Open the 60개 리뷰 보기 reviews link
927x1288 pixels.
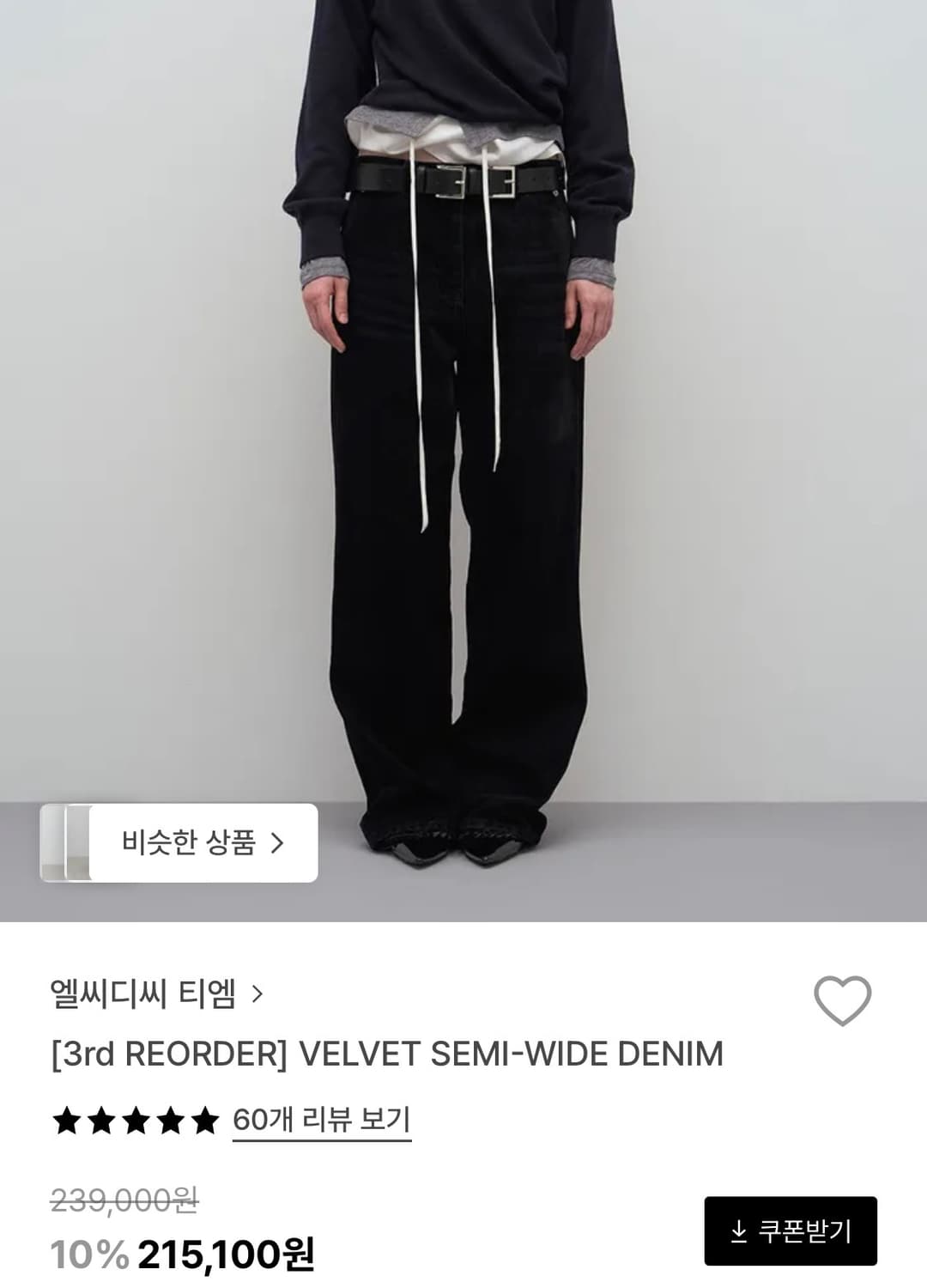coord(320,1121)
